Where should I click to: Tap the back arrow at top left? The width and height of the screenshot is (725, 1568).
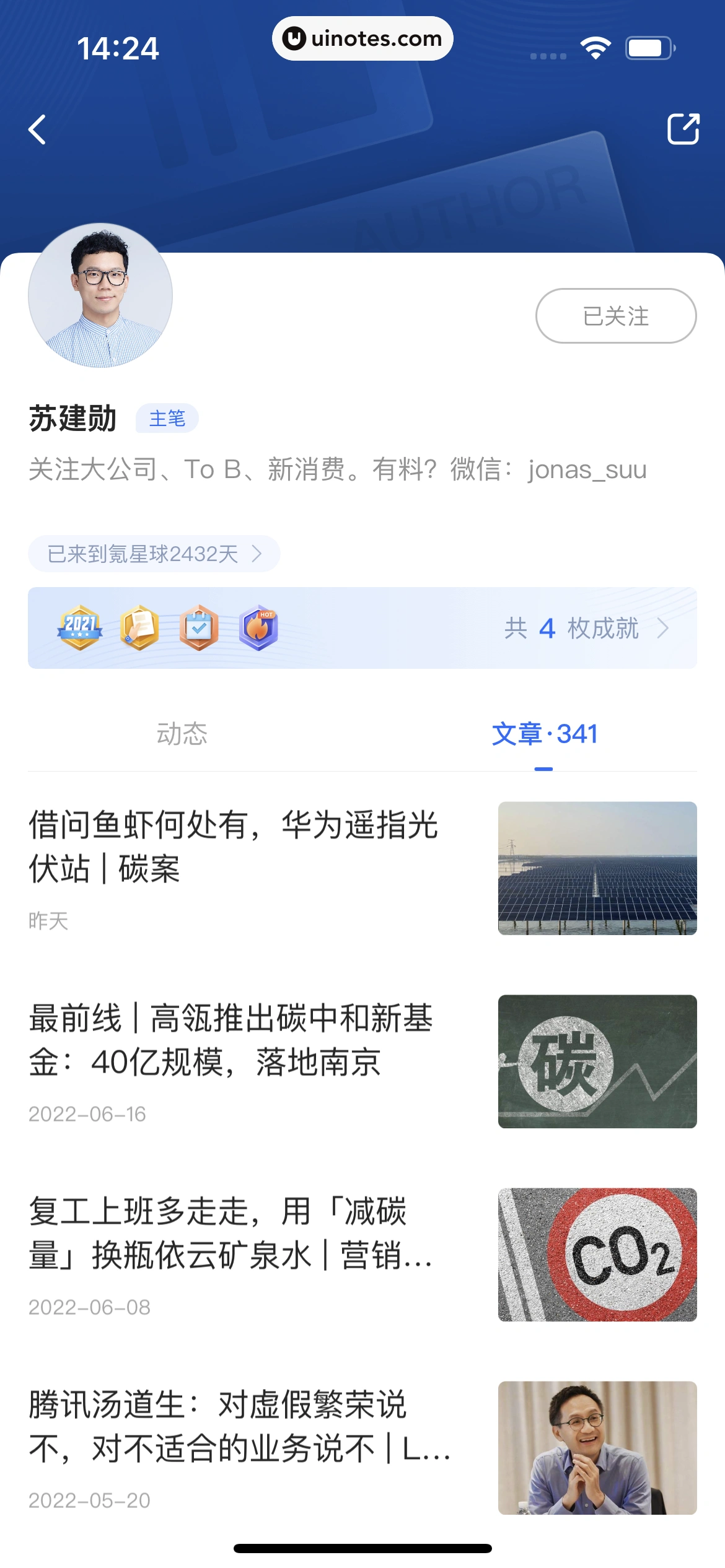(37, 129)
